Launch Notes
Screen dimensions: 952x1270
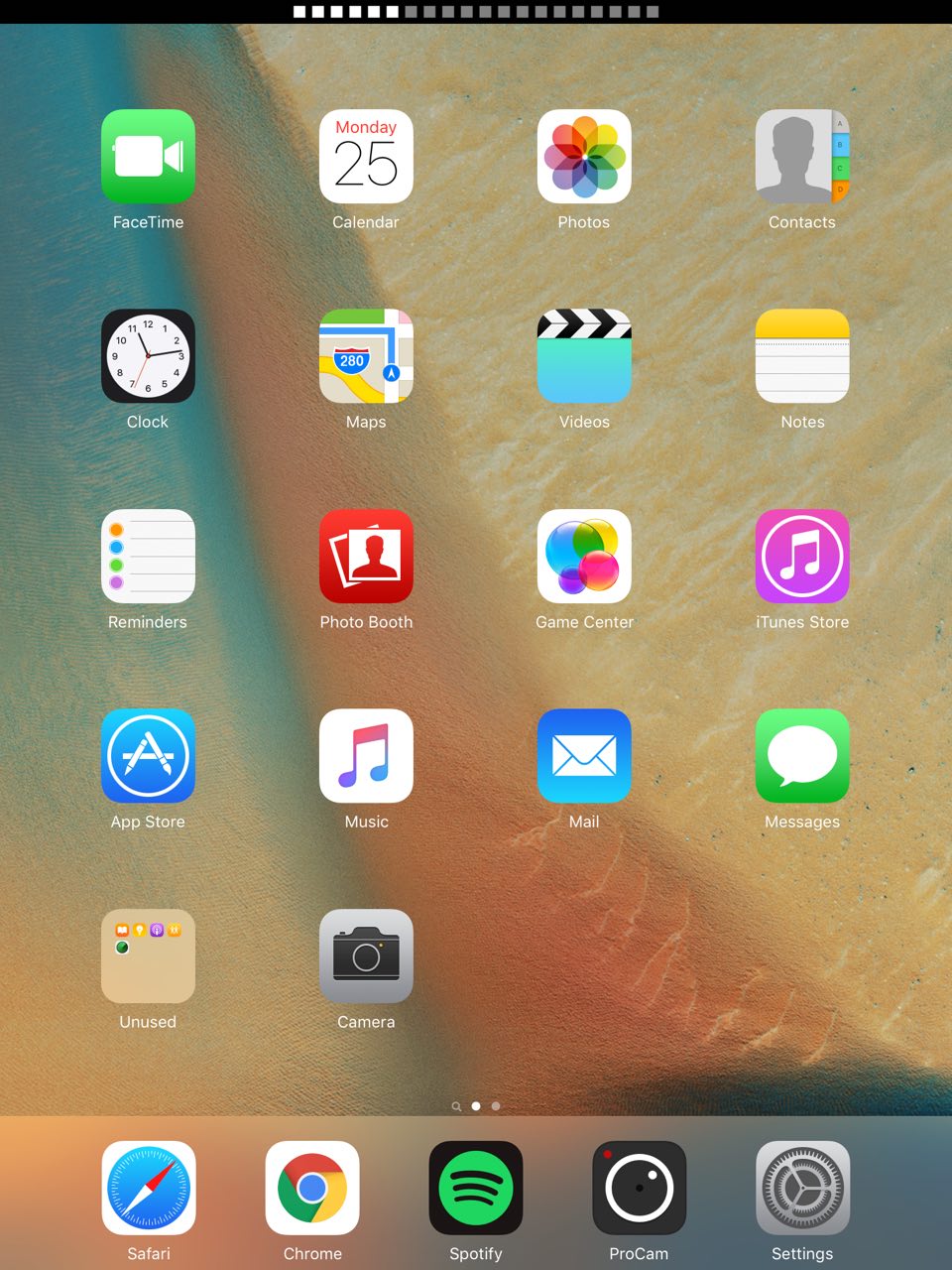pyautogui.click(x=802, y=356)
